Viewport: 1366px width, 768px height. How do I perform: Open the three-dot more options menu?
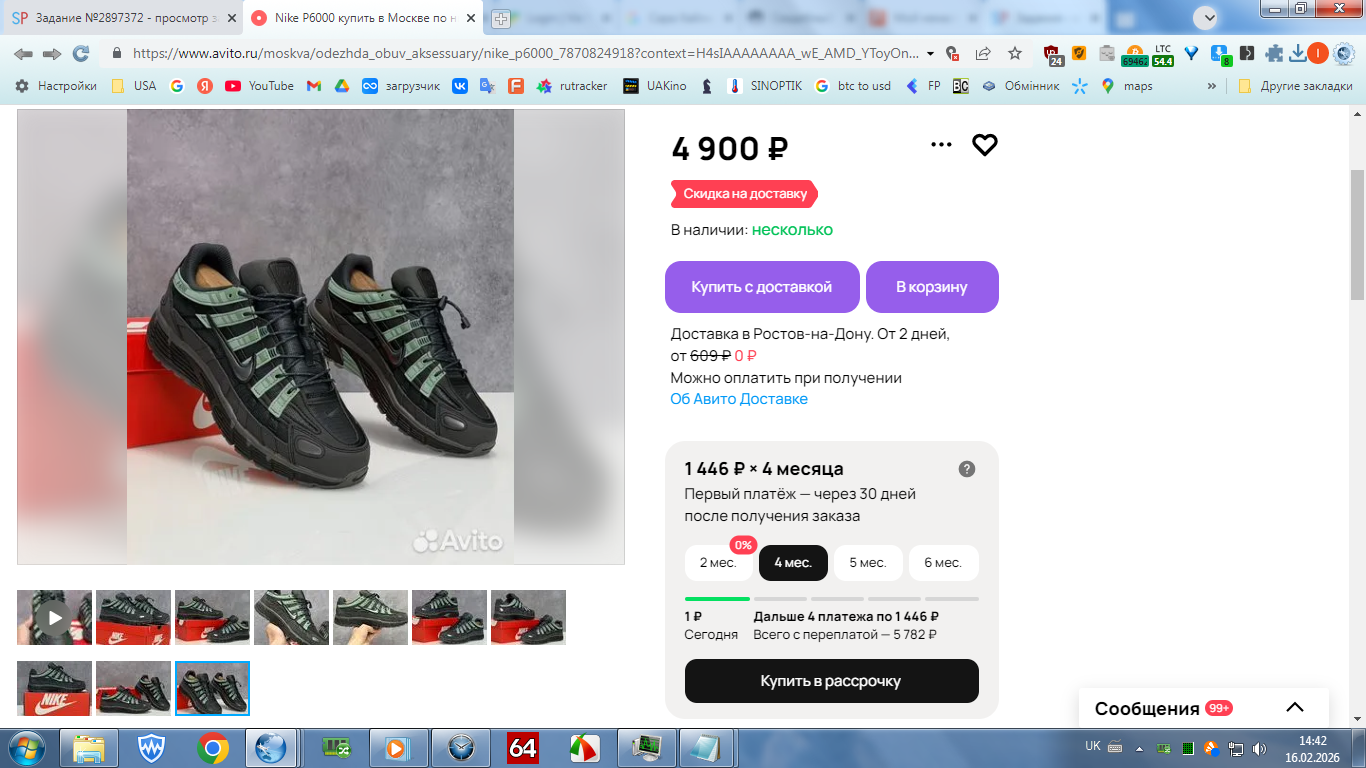coord(941,145)
